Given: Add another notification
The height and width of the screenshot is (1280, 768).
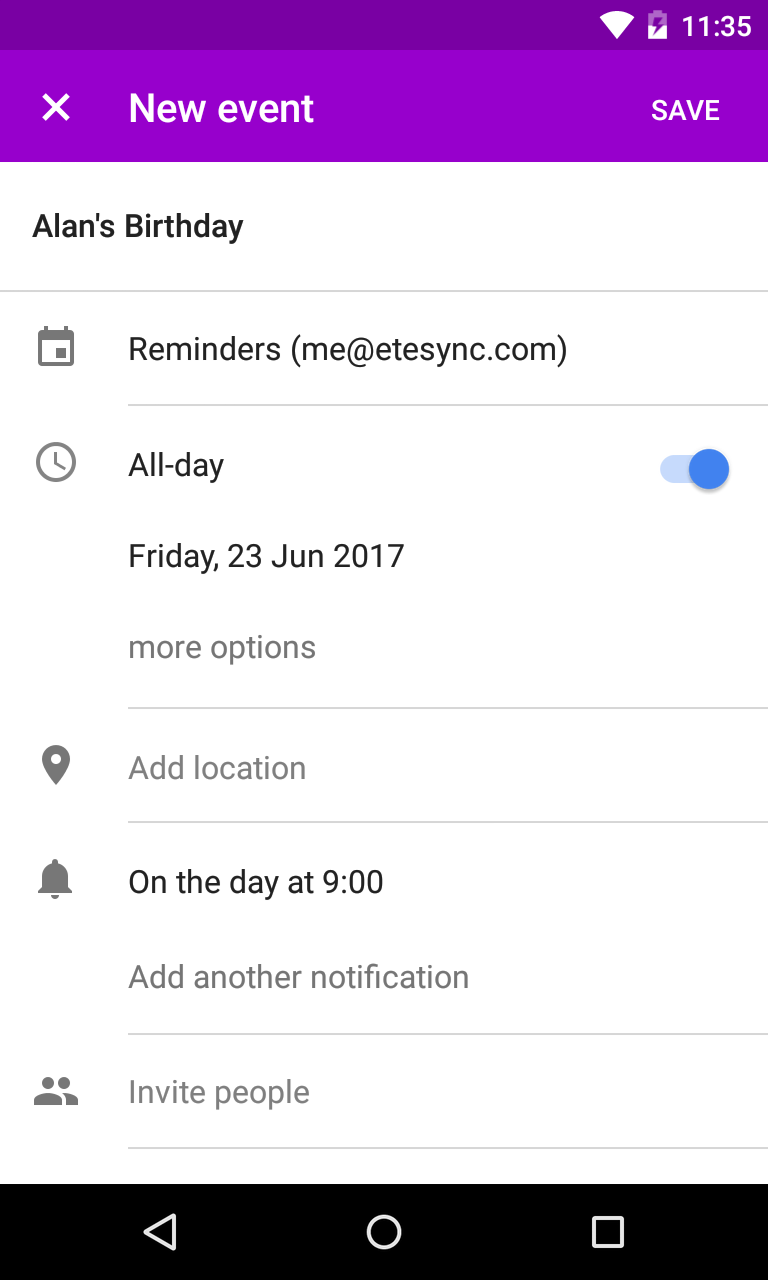Looking at the screenshot, I should pyautogui.click(x=298, y=977).
